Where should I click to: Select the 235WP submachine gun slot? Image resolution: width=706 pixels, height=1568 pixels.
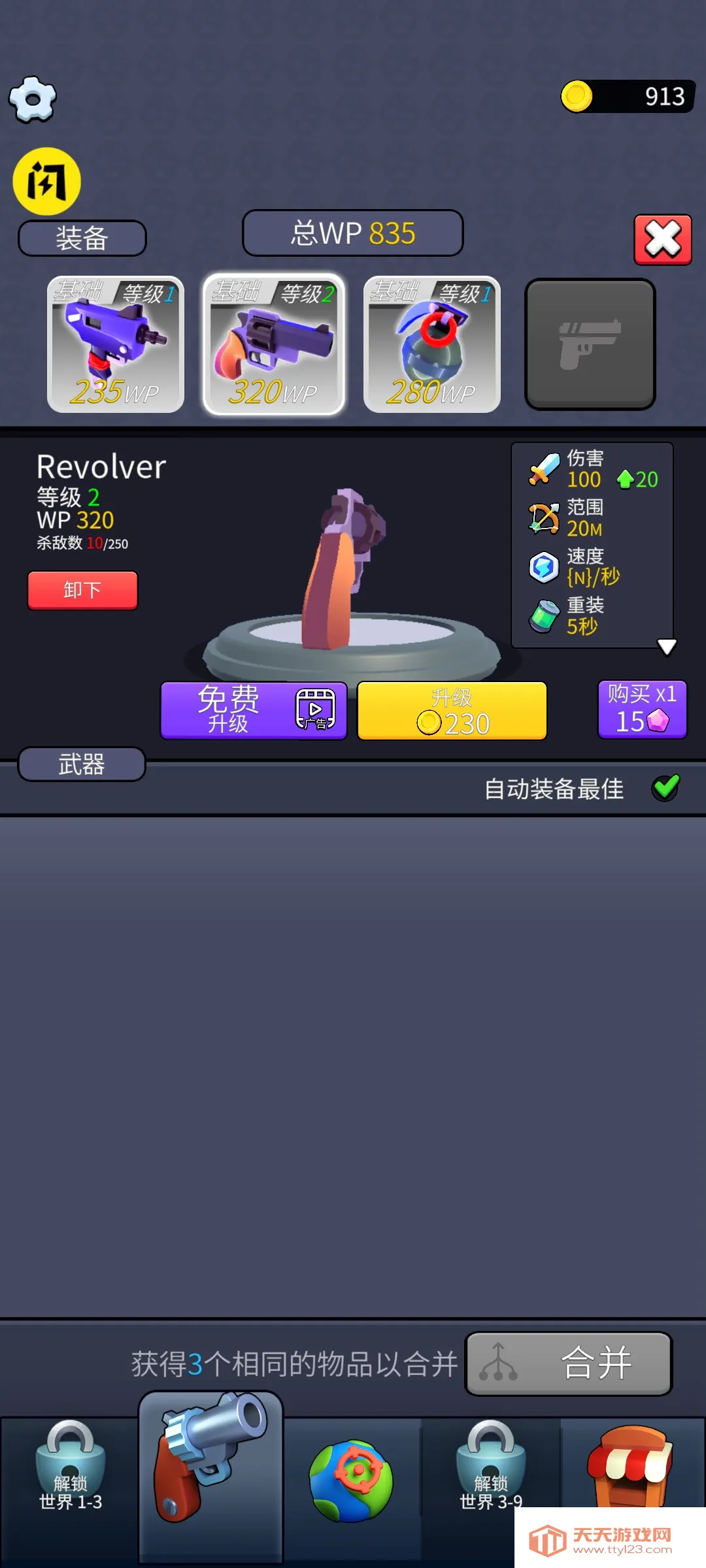pos(116,344)
